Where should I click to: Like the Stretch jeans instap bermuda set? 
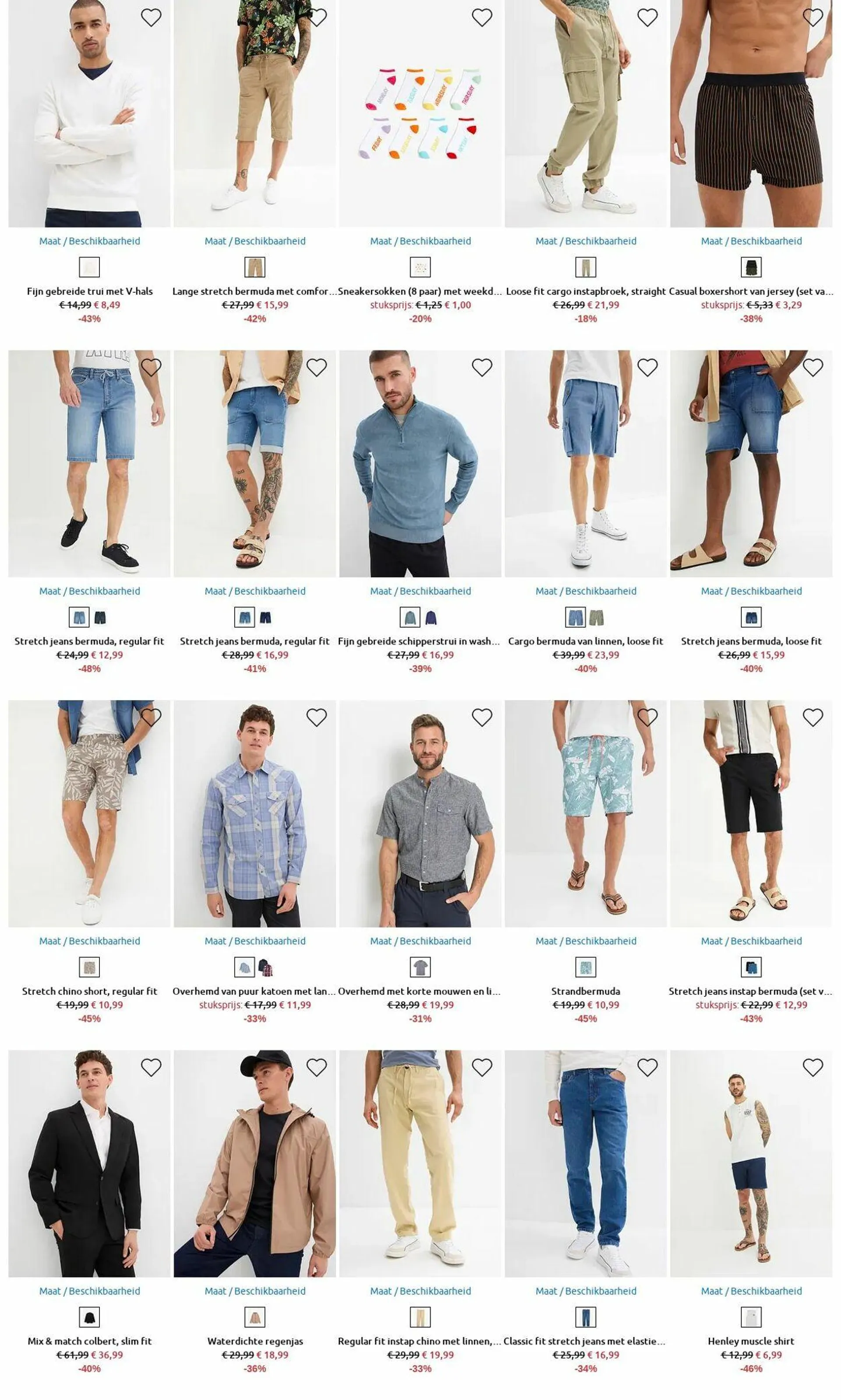click(x=813, y=718)
